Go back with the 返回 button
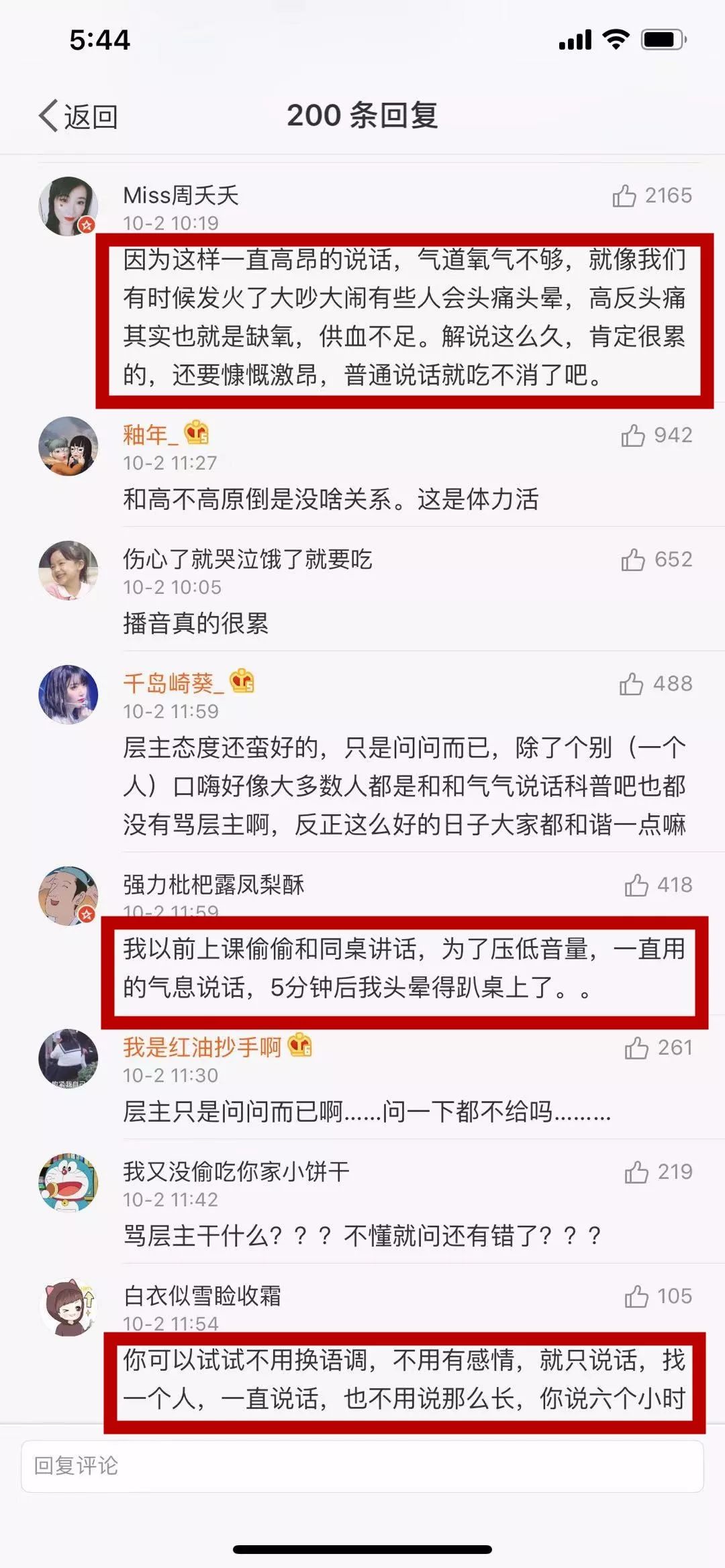Viewport: 725px width, 1568px height. [x=79, y=117]
